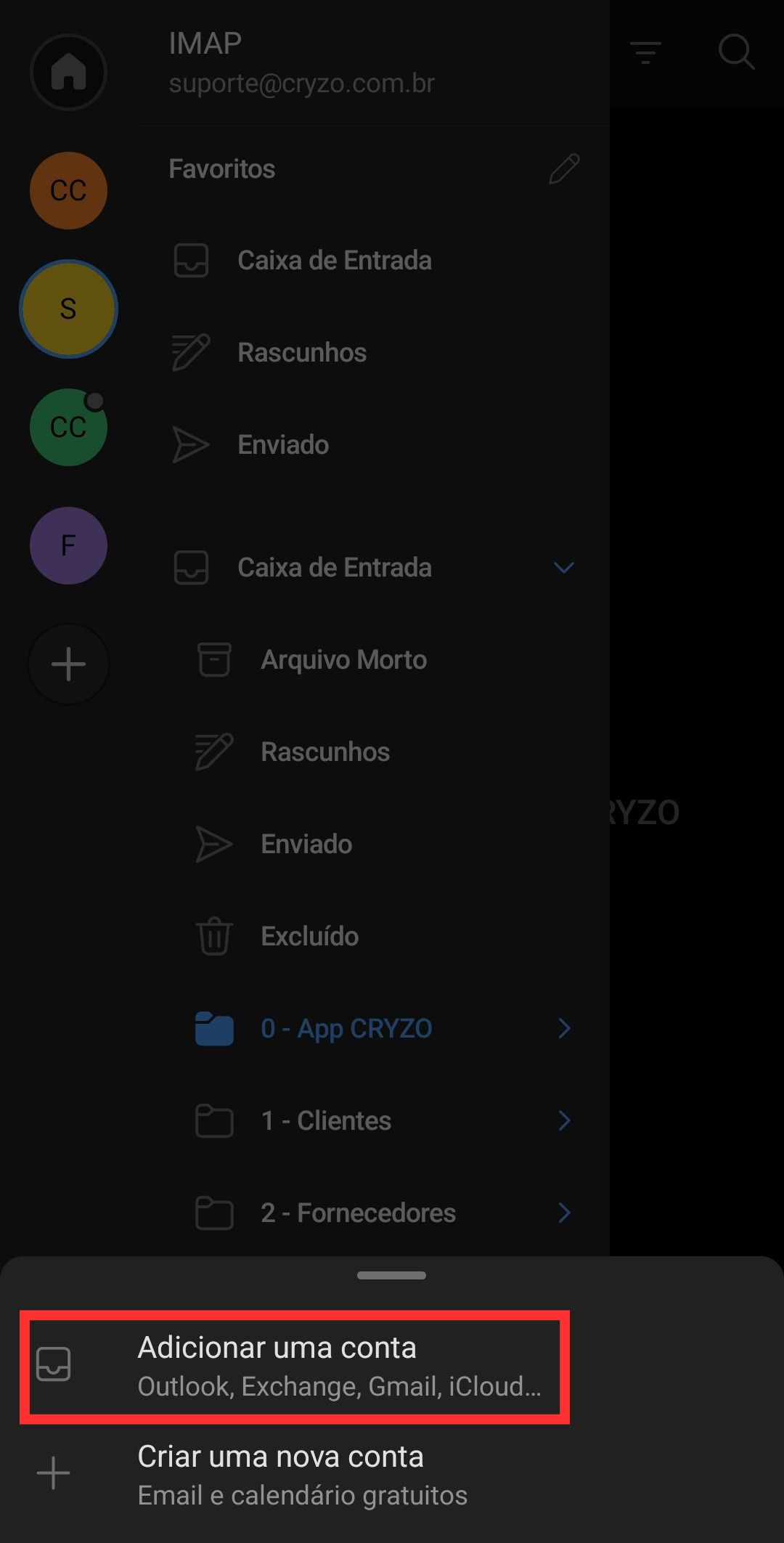Expand the 1 - Clientes folder
Viewport: 784px width, 1543px height.
(564, 1120)
